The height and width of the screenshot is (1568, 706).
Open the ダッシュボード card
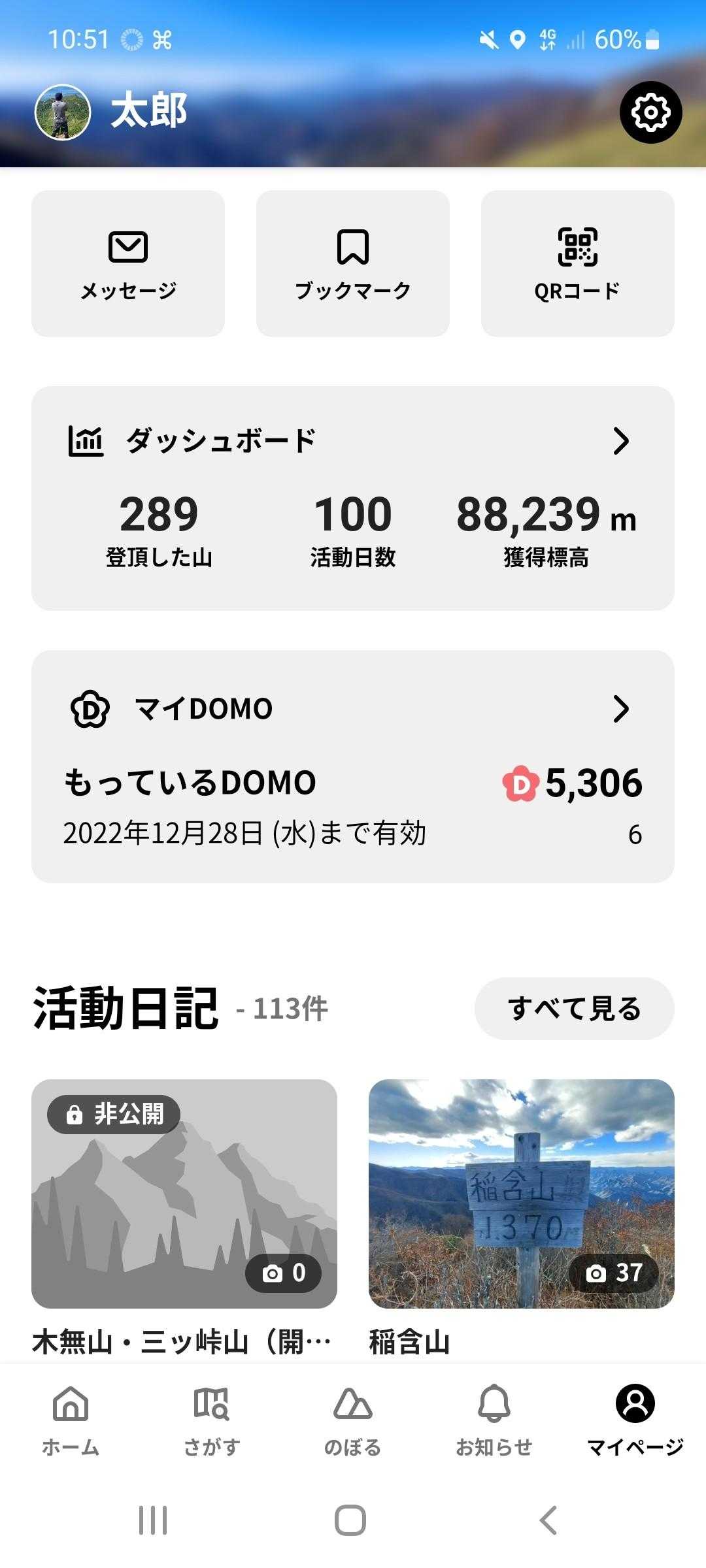pos(353,498)
